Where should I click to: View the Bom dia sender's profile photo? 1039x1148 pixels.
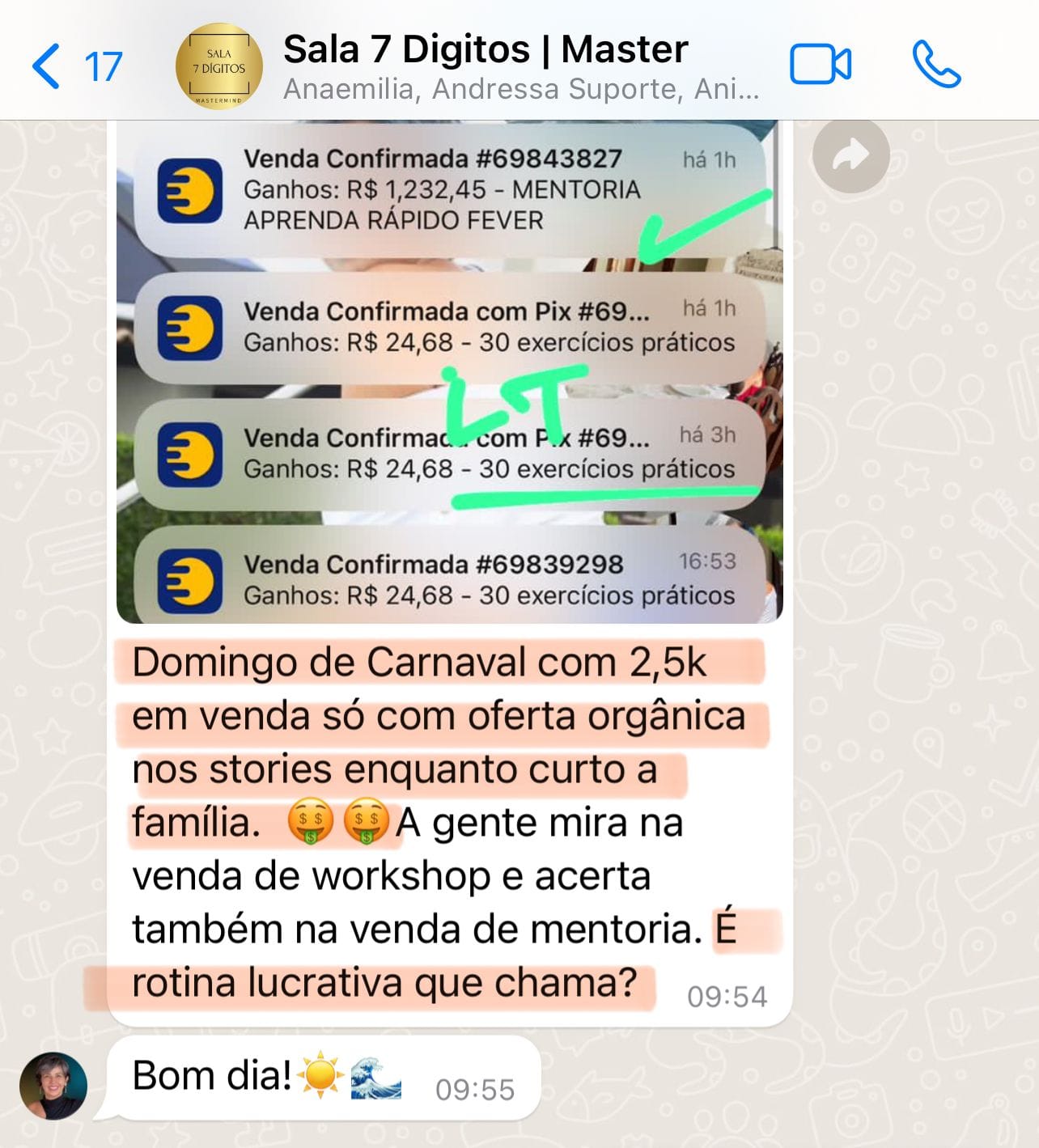[53, 1086]
